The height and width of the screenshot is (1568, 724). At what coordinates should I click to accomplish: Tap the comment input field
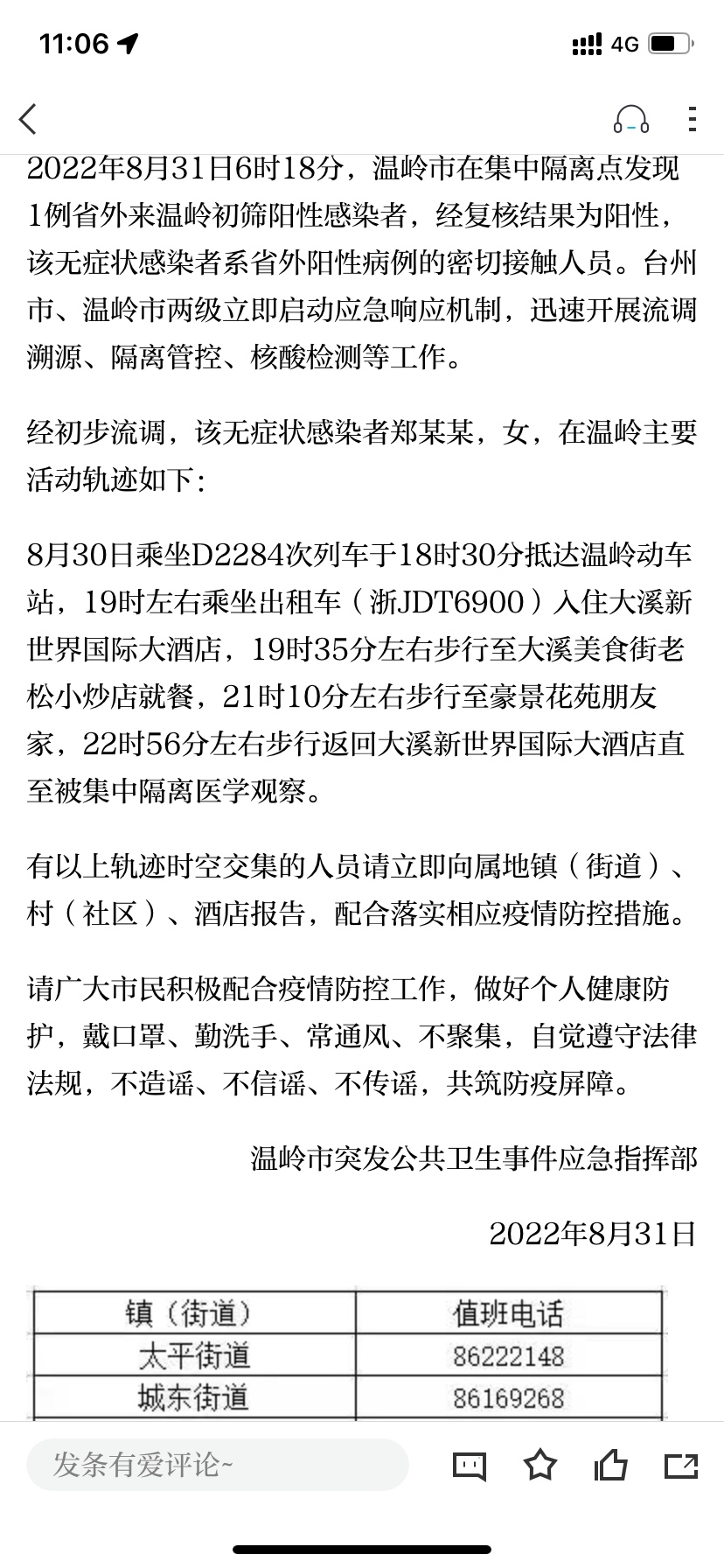click(218, 1465)
